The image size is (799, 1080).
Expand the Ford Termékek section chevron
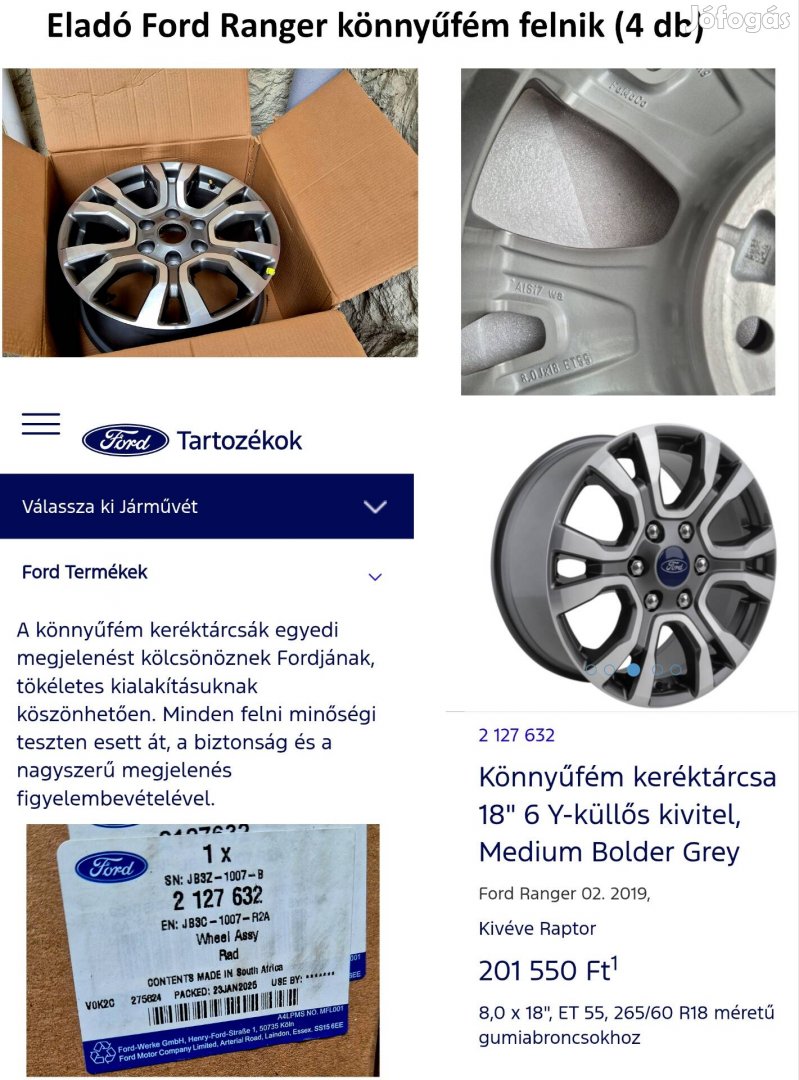[375, 576]
